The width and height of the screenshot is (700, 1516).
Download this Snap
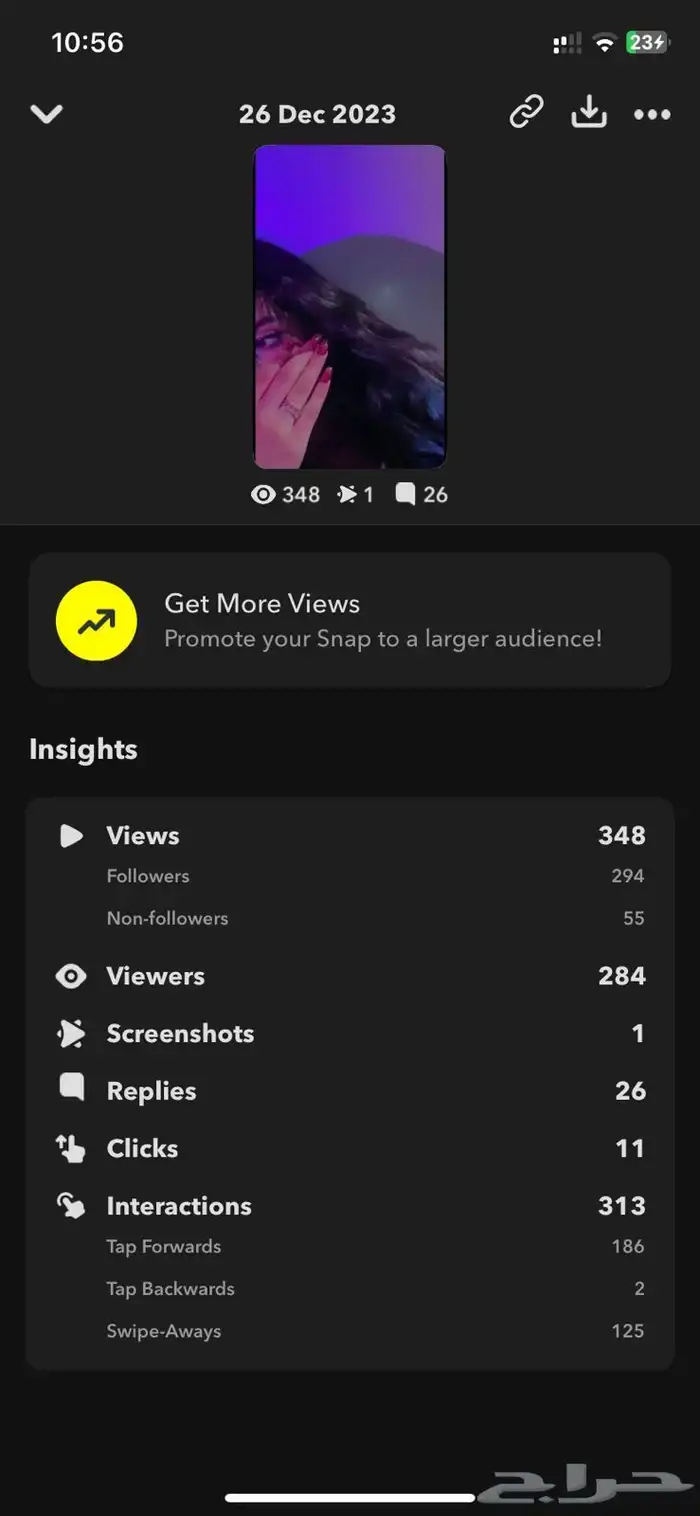point(589,112)
